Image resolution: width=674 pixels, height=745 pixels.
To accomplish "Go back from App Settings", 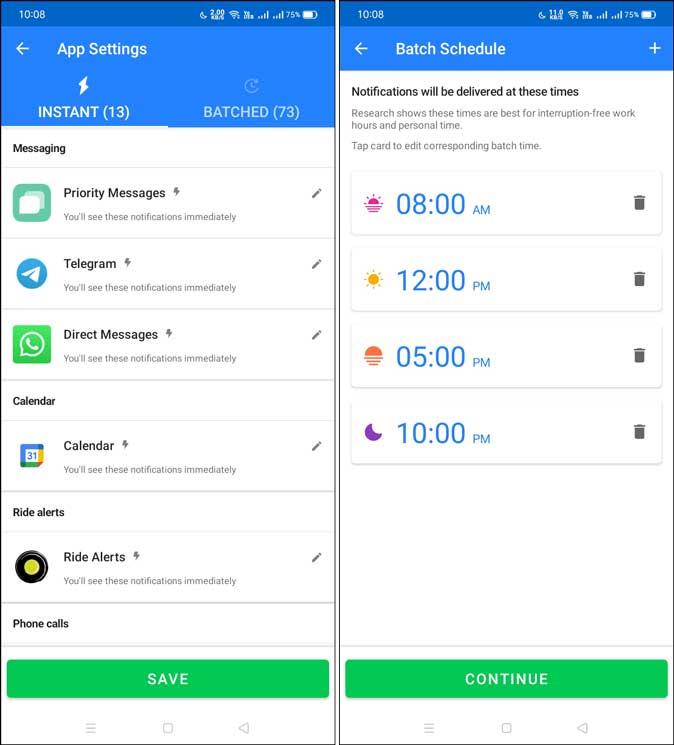I will [x=22, y=49].
